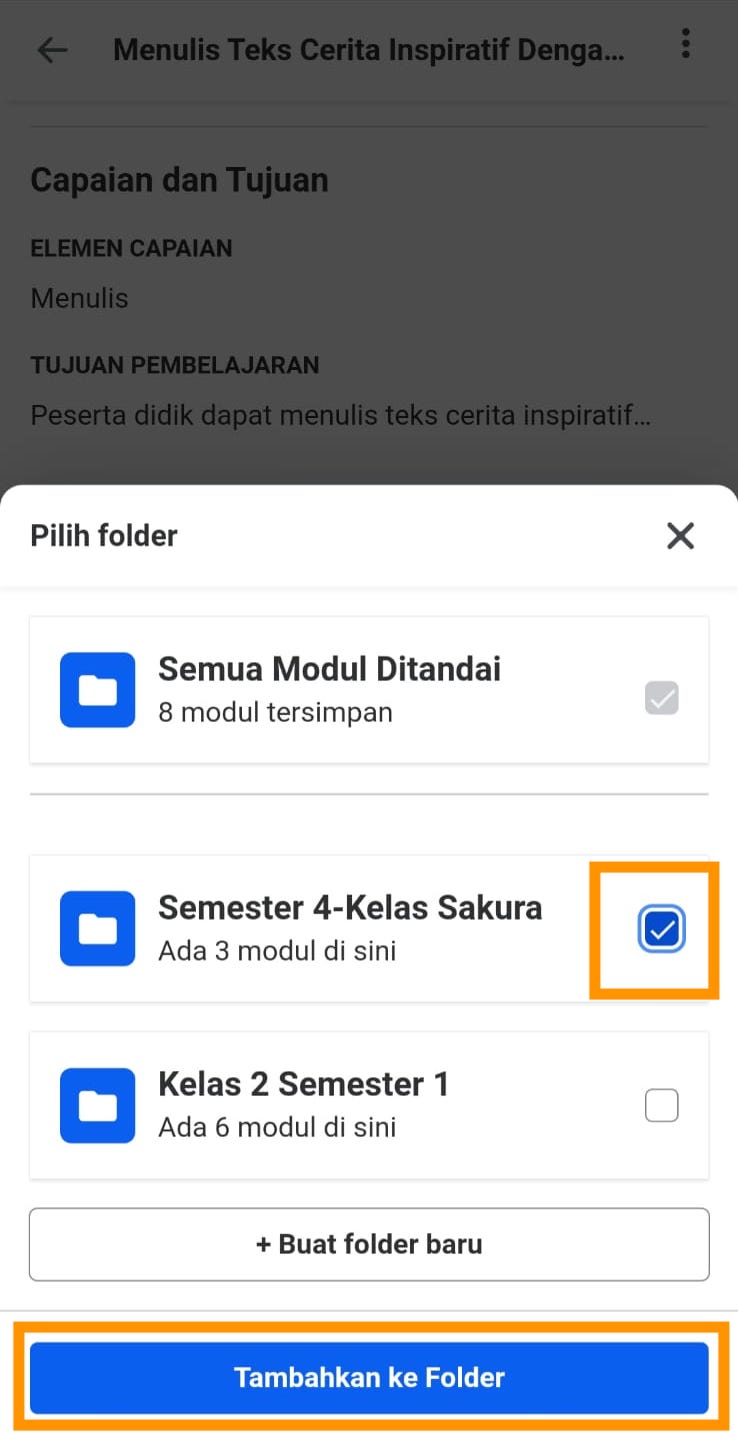The height and width of the screenshot is (1433, 738).
Task: Check the Kelas 2 Semester 1 folder
Action: pyautogui.click(x=661, y=1105)
